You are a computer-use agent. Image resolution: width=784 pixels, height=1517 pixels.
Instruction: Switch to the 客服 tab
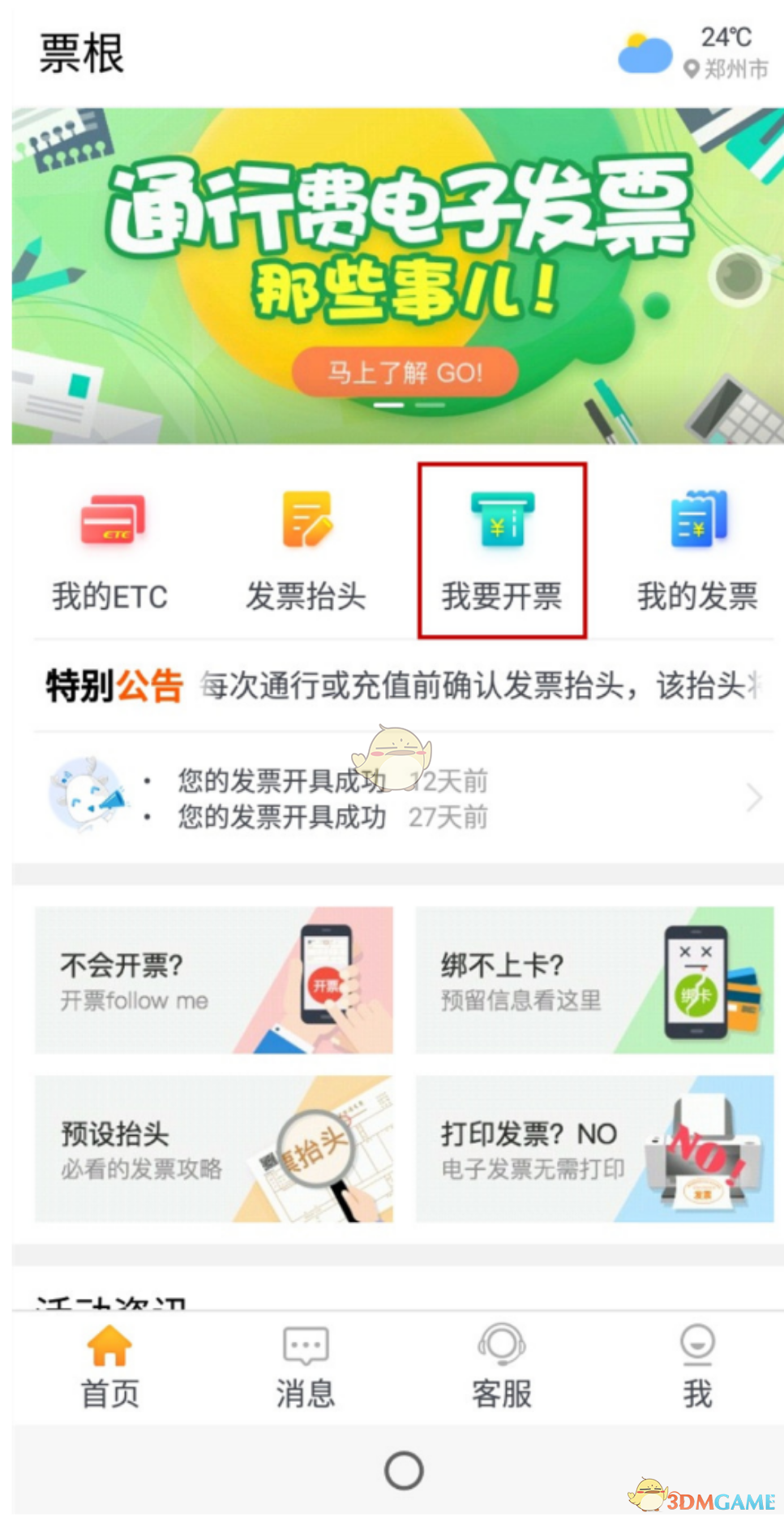[x=502, y=1368]
